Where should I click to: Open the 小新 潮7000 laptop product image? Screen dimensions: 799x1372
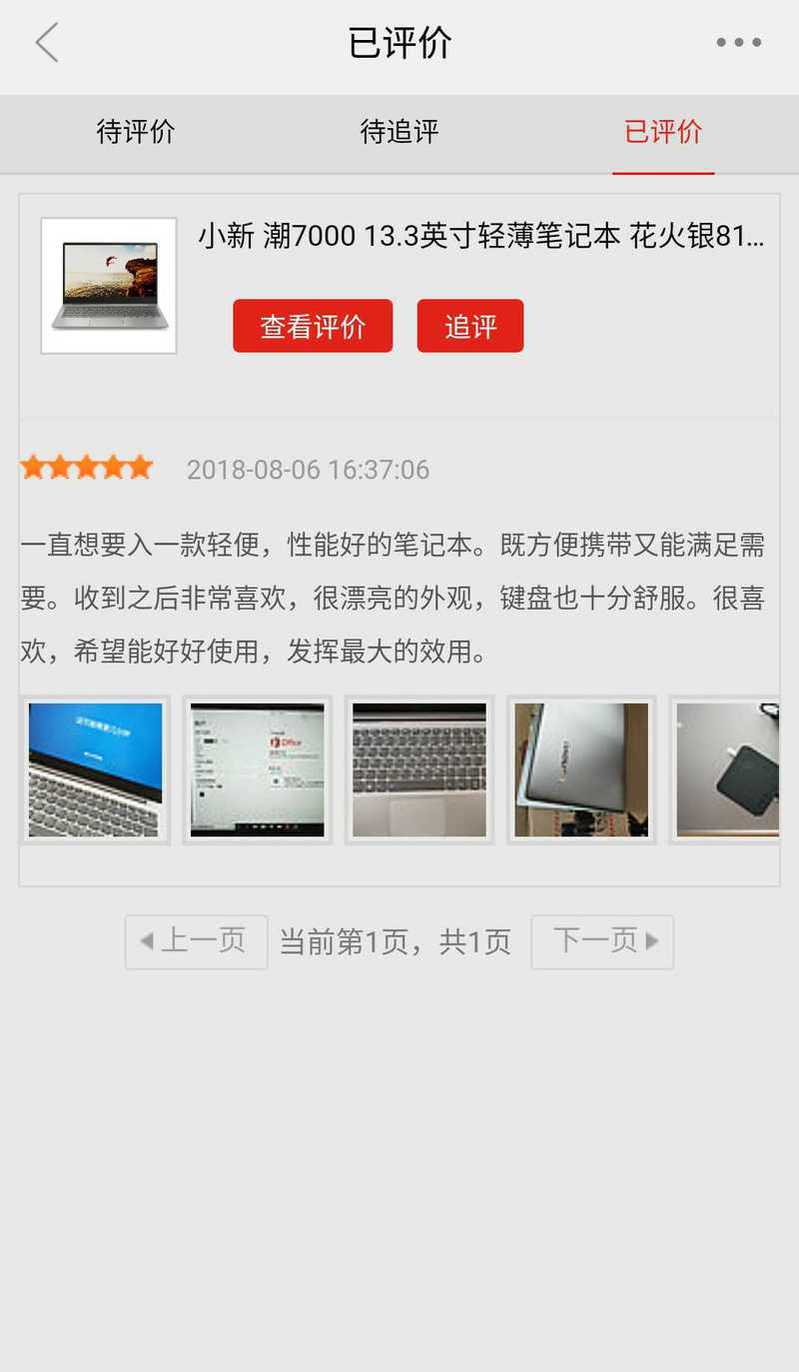pyautogui.click(x=109, y=286)
